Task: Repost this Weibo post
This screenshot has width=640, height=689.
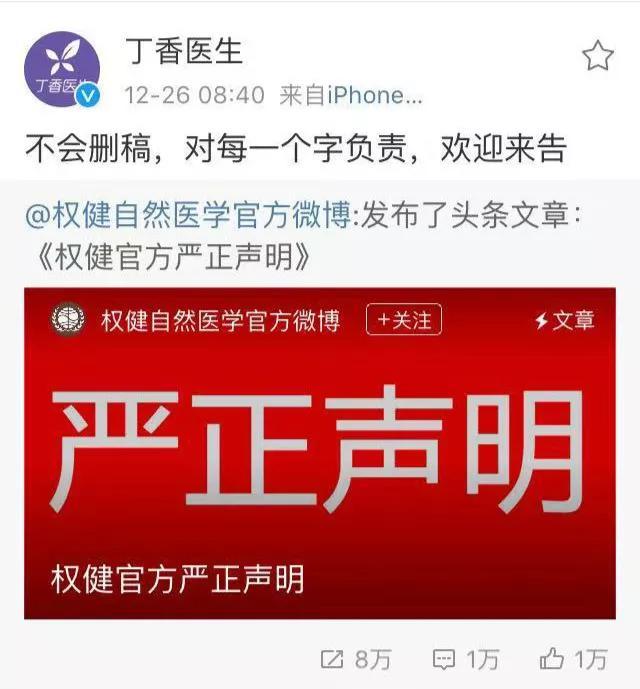Action: tap(356, 659)
